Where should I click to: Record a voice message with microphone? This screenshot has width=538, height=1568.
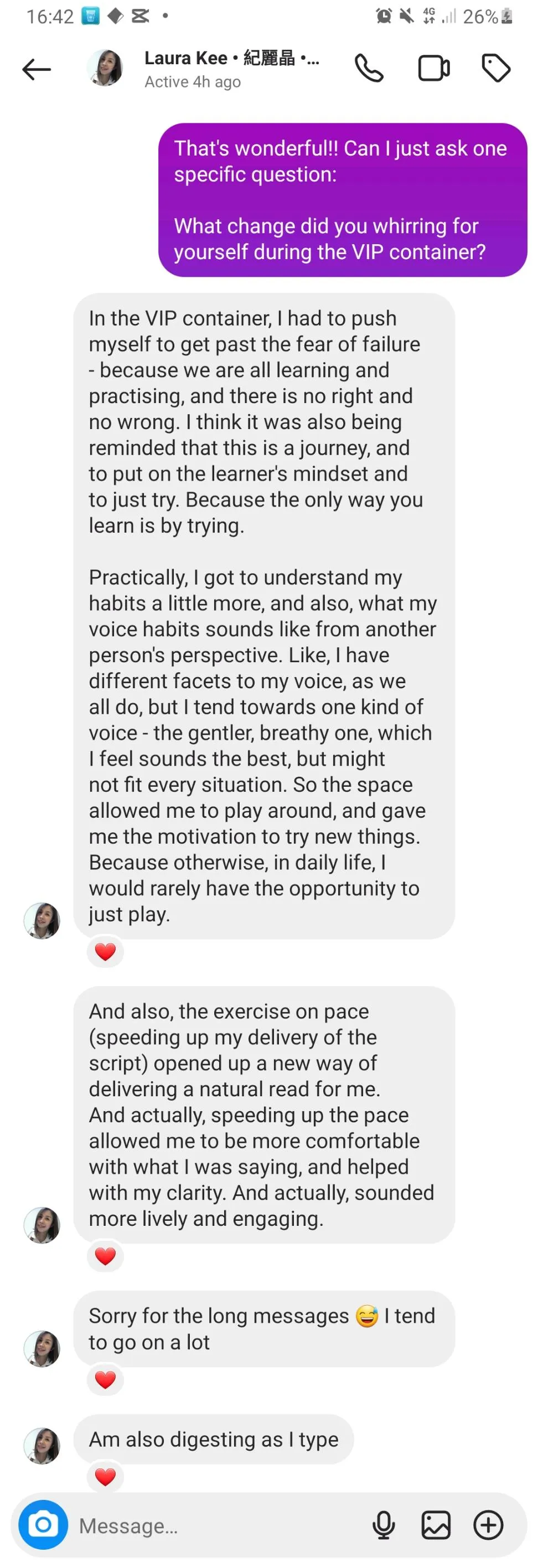[384, 1525]
